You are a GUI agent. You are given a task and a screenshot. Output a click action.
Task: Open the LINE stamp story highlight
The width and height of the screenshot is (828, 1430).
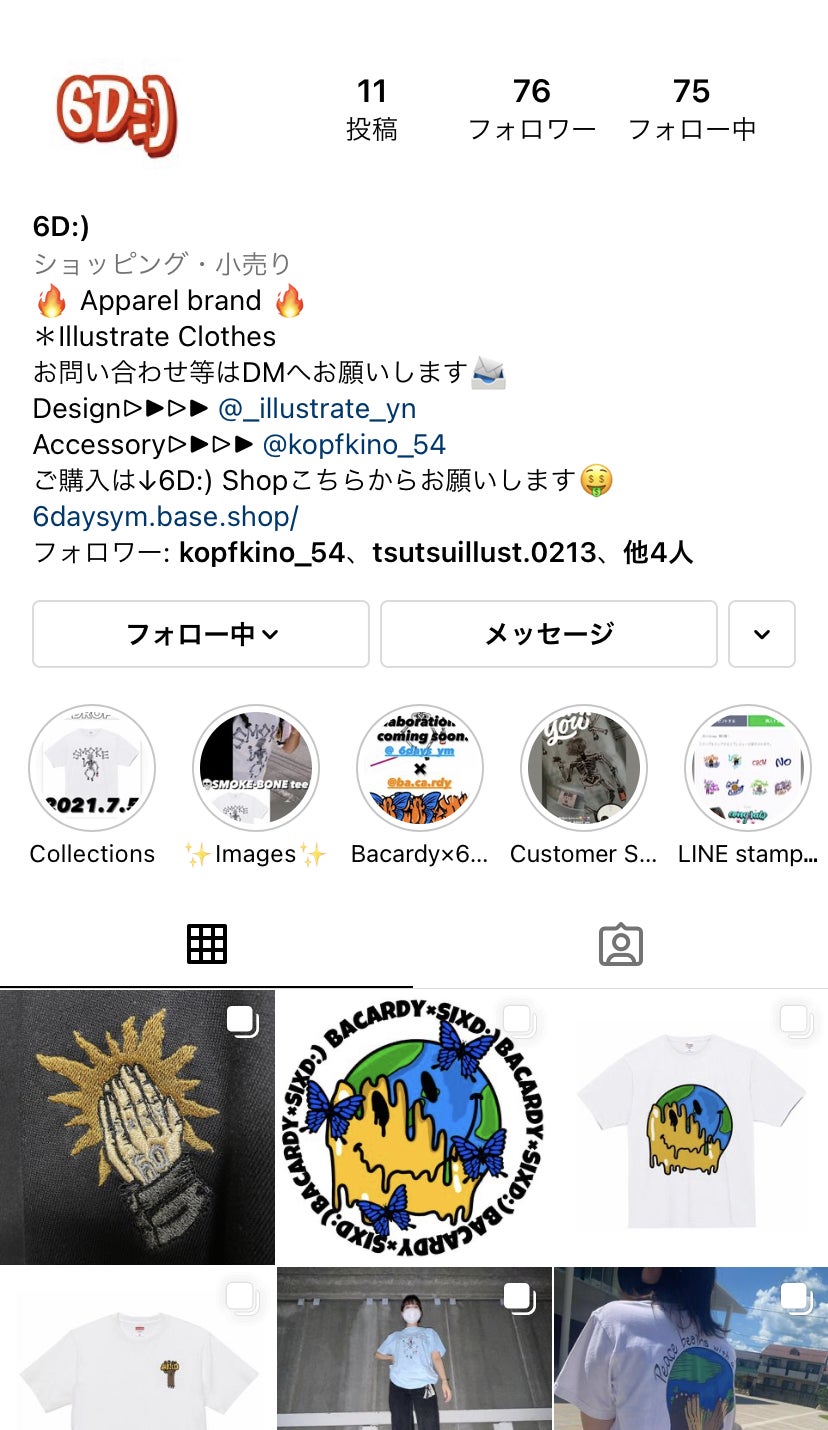tap(748, 768)
